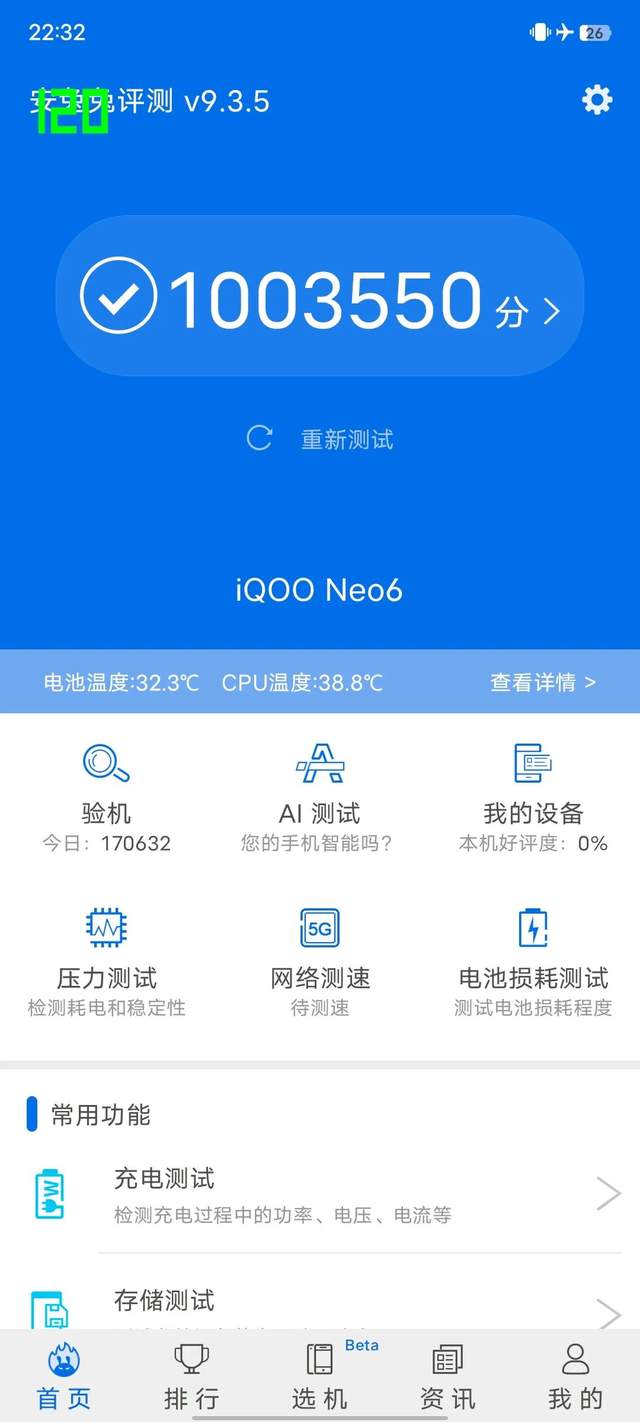Open the 1003550 score details
This screenshot has height=1422, width=640.
click(x=320, y=297)
